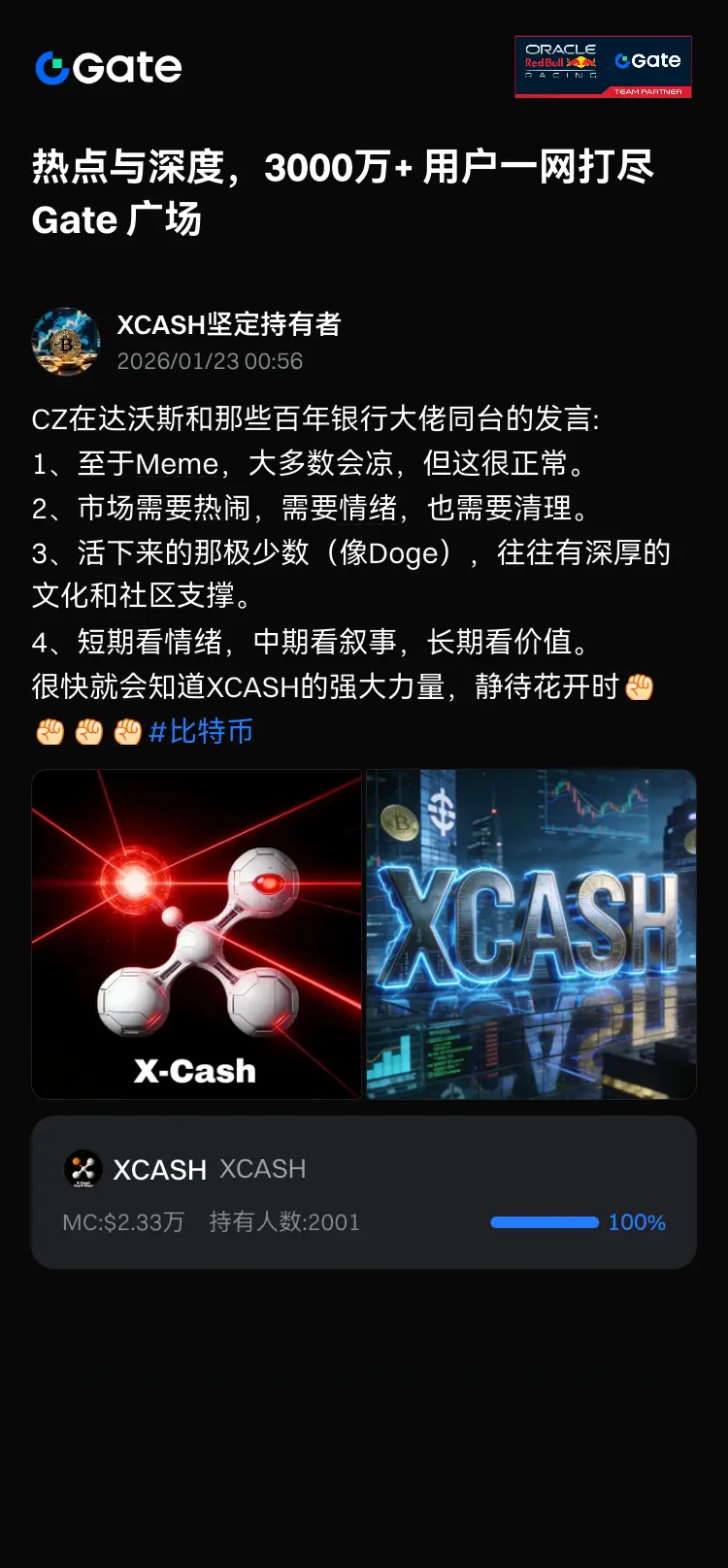This screenshot has height=1568, width=728.
Task: View the blue neon XCASH image
Action: click(x=530, y=935)
